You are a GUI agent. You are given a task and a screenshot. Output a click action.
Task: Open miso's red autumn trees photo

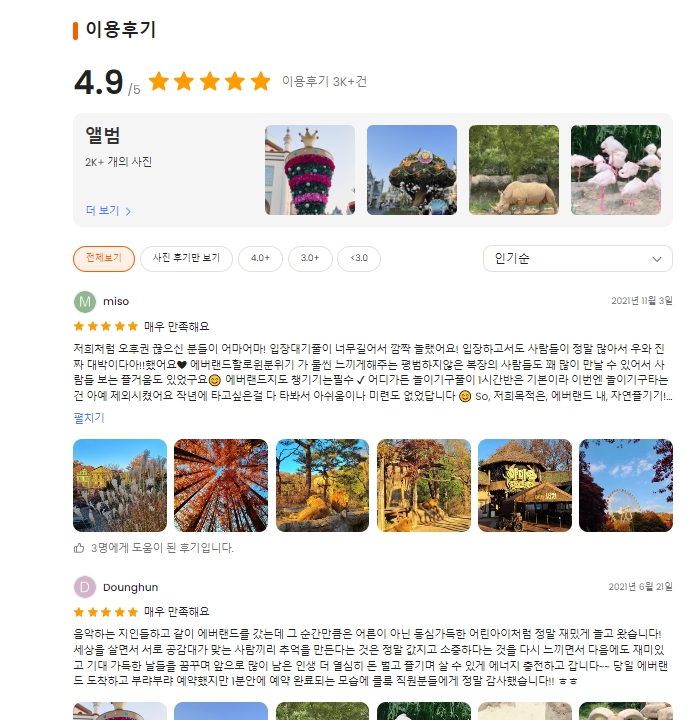point(221,485)
